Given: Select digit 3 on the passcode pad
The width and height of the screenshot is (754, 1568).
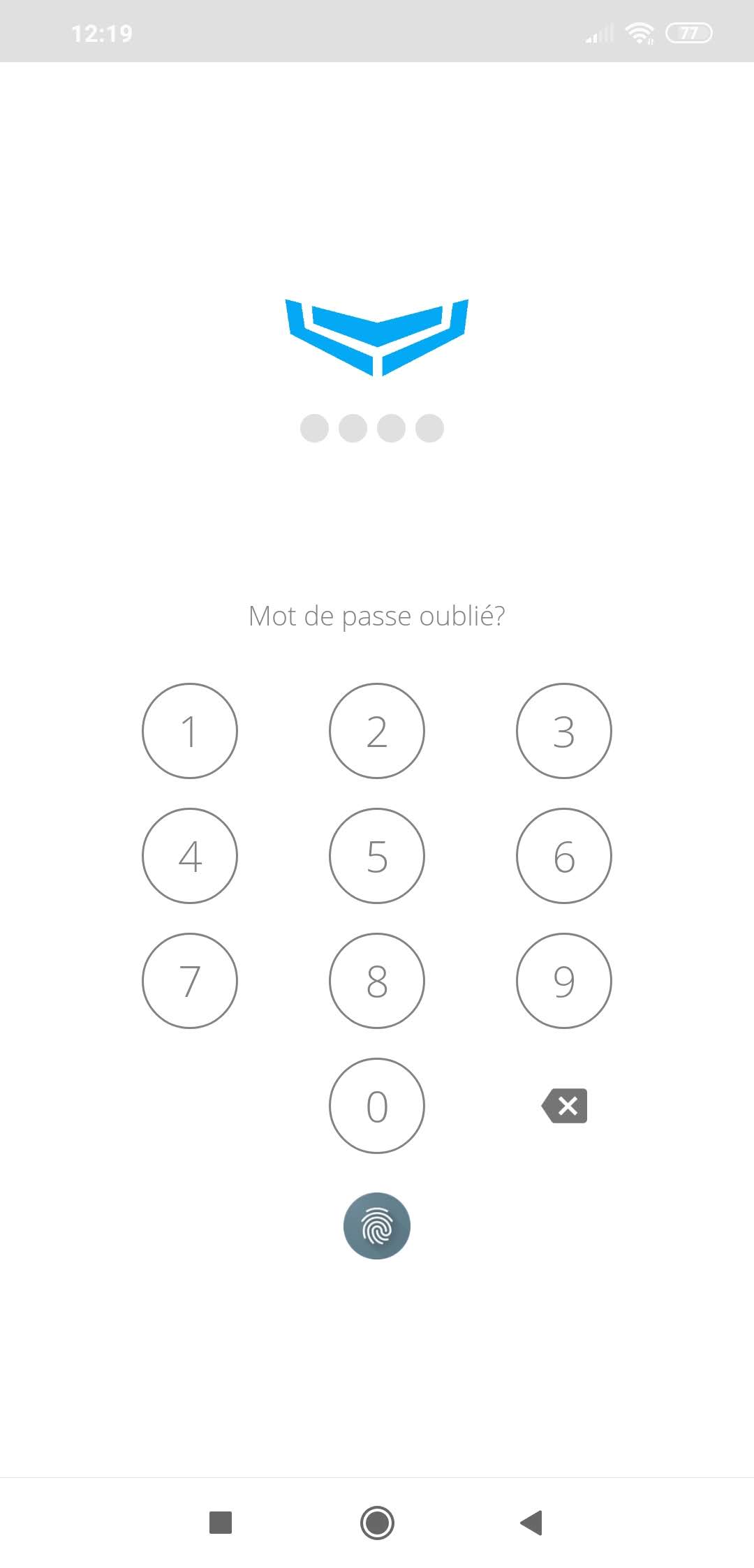Looking at the screenshot, I should click(564, 730).
